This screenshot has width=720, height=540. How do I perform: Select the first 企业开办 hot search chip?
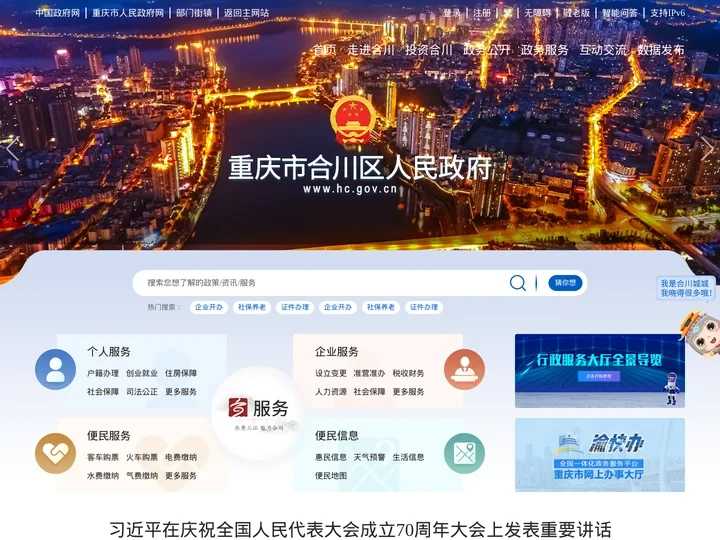coord(209,307)
